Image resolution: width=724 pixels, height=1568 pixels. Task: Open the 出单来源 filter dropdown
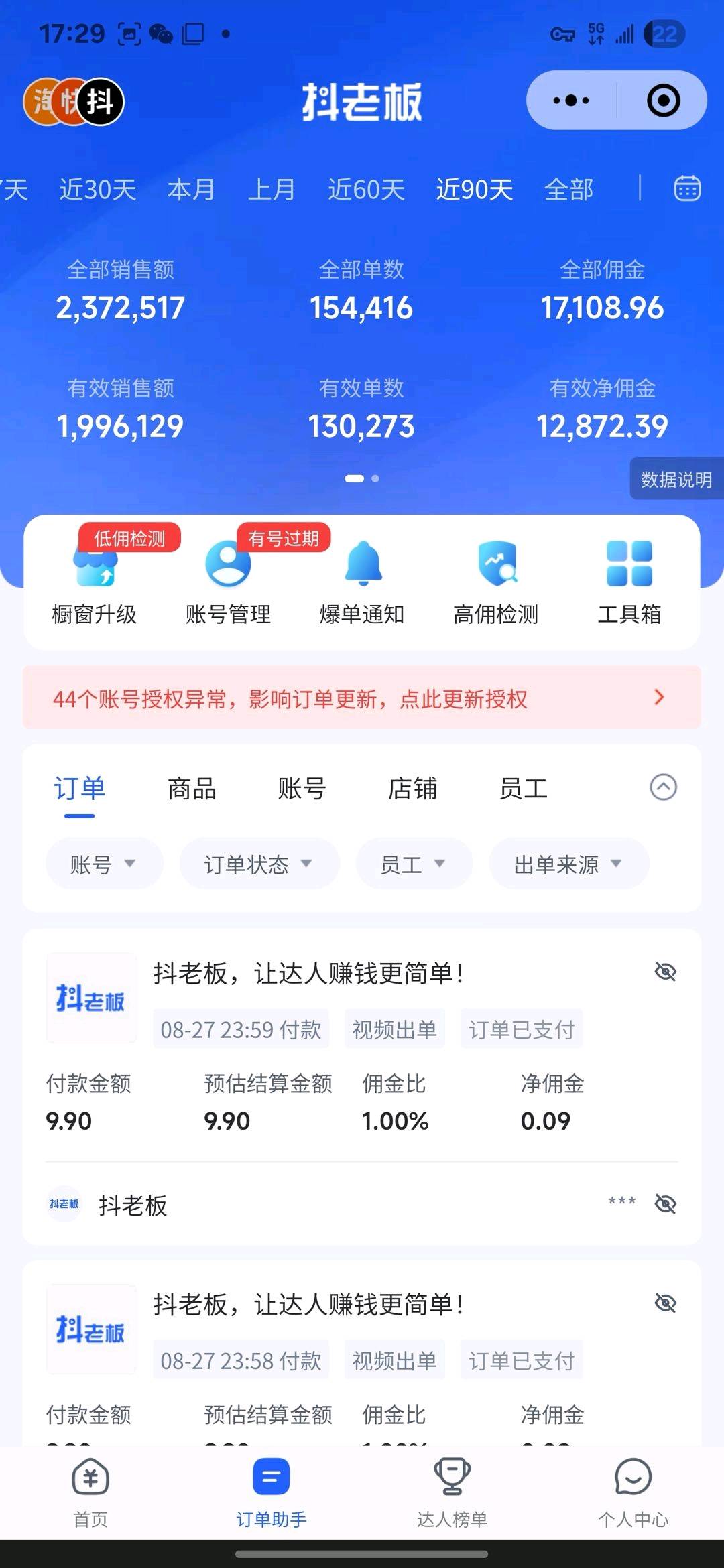pyautogui.click(x=568, y=864)
